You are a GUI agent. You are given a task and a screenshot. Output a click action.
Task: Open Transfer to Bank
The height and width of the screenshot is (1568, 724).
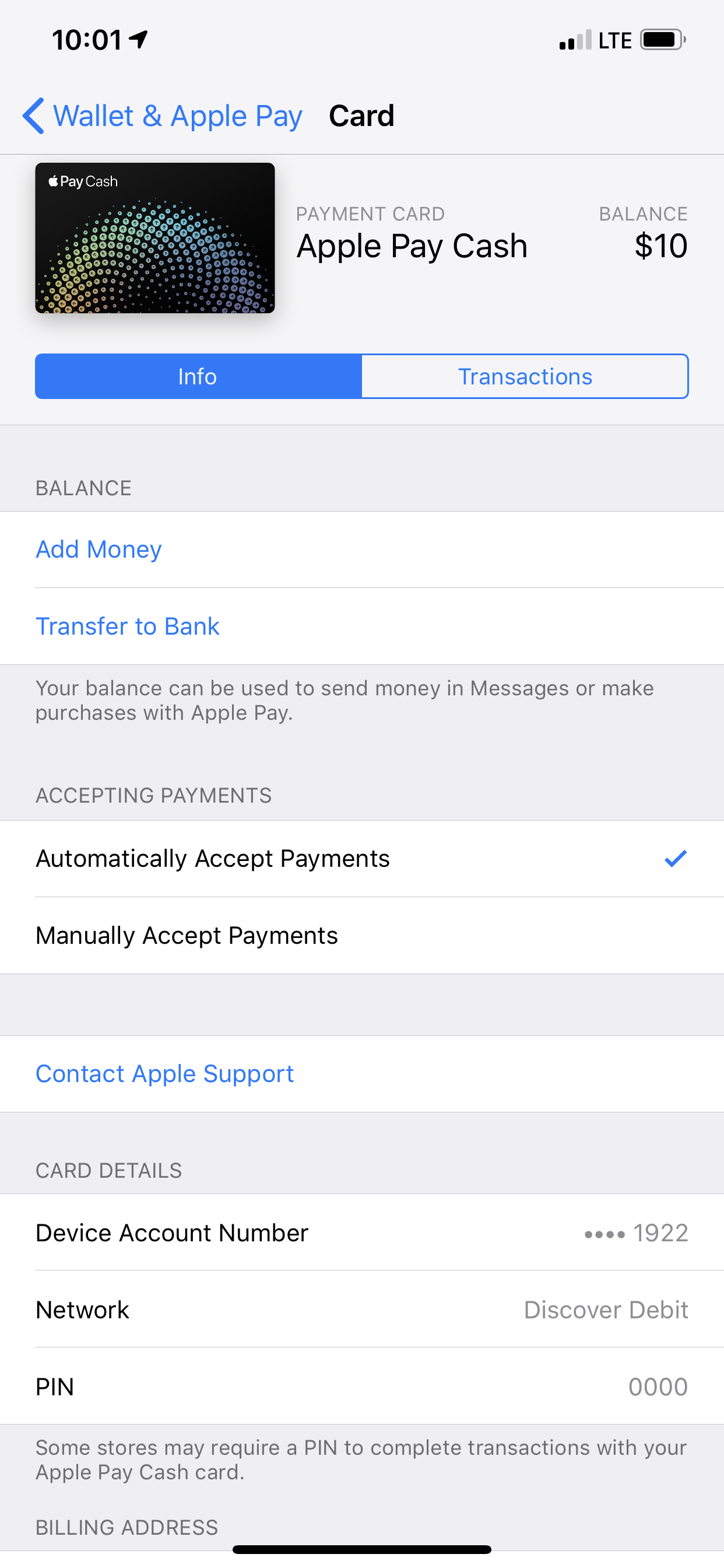click(x=362, y=626)
